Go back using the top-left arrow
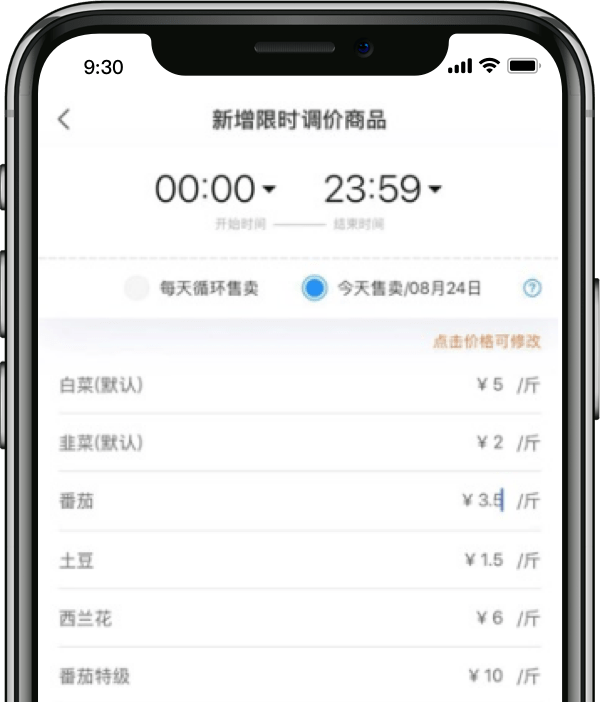The image size is (600, 702). coord(64,120)
